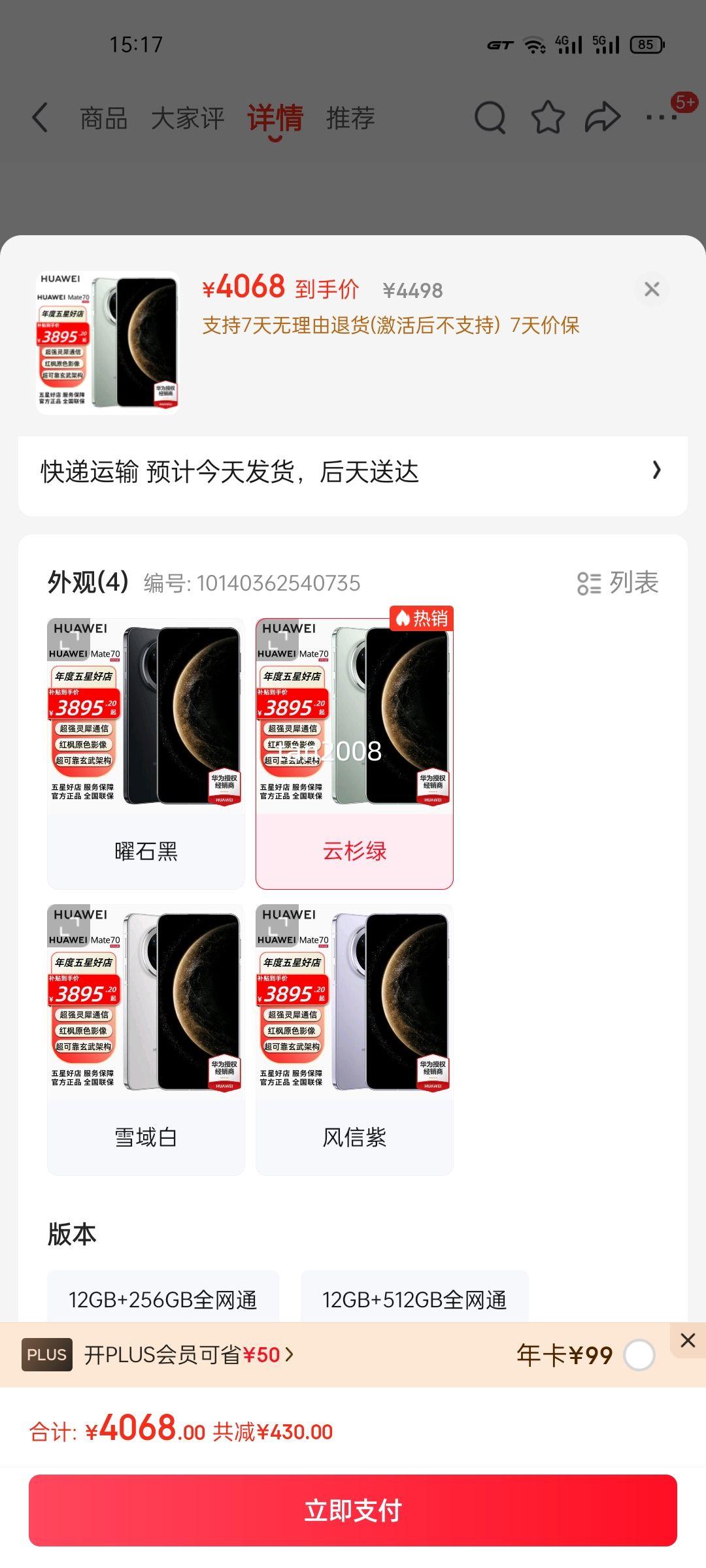Viewport: 706px width, 1568px height.
Task: Tap the back arrow at top left
Action: pos(41,118)
